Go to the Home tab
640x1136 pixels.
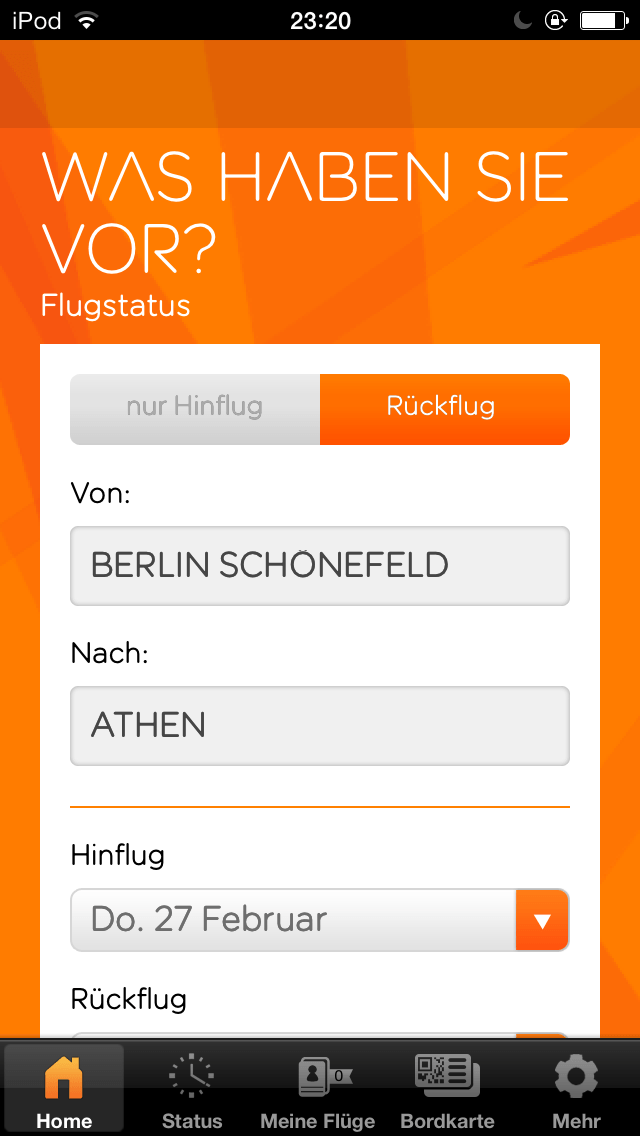click(64, 1089)
